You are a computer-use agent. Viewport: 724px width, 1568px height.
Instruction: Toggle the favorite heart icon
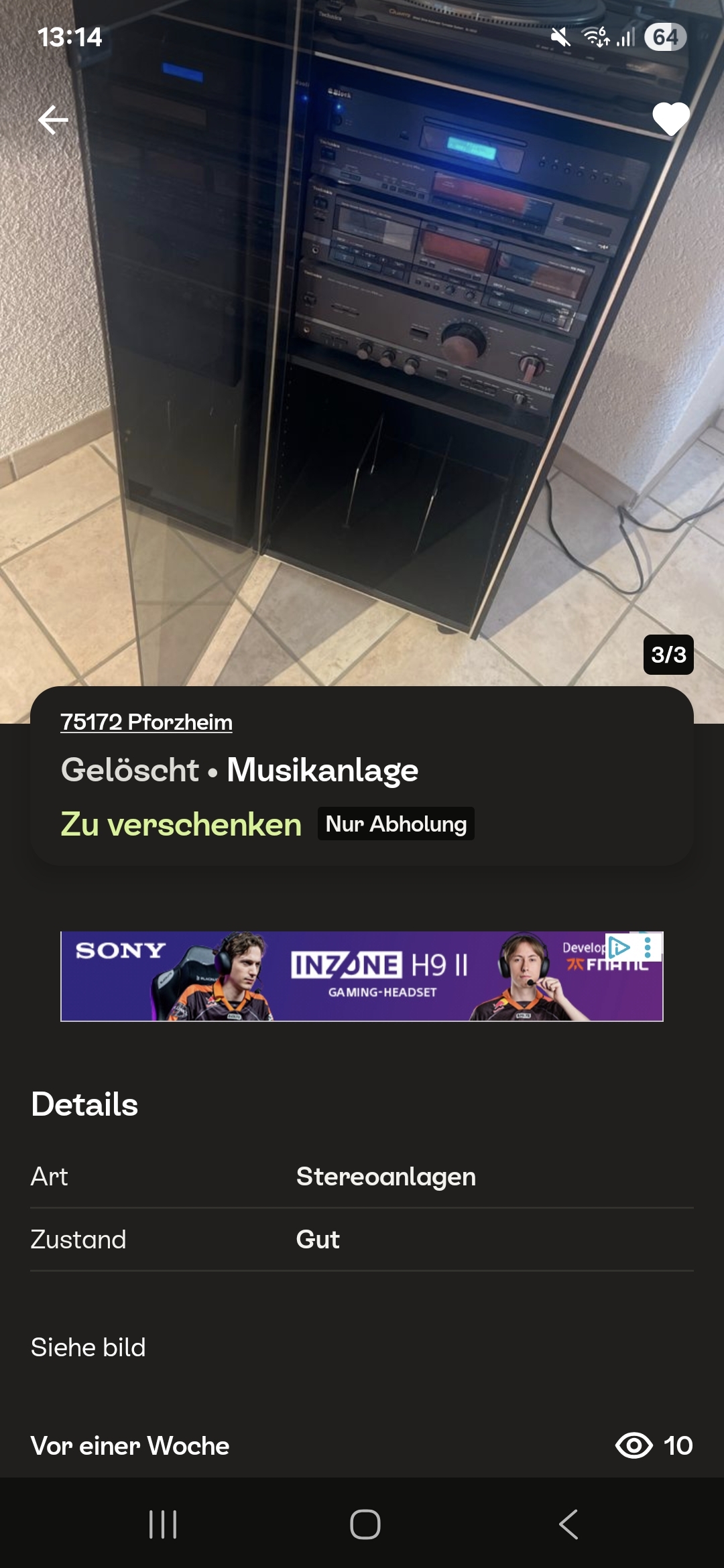pyautogui.click(x=671, y=119)
